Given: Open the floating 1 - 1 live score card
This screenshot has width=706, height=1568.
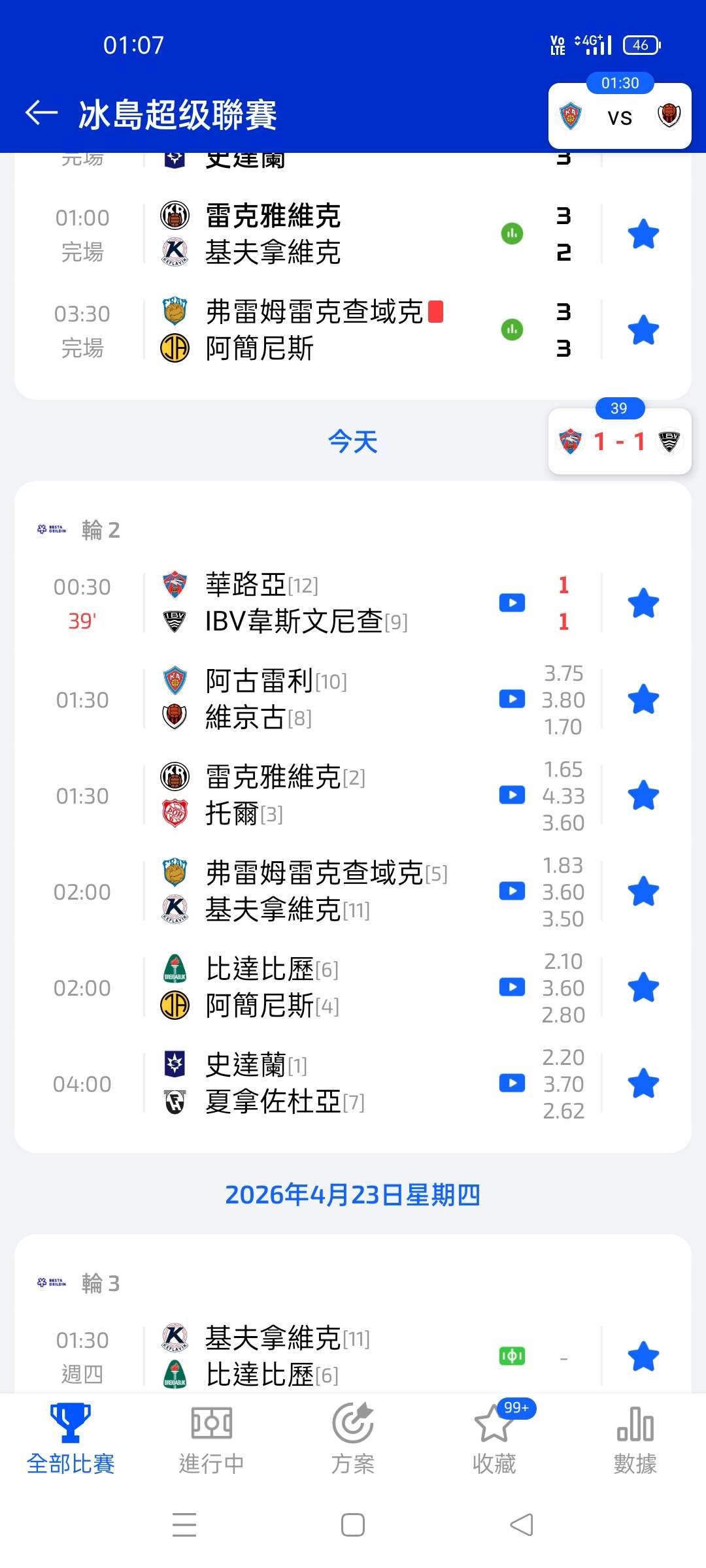Looking at the screenshot, I should 619,442.
